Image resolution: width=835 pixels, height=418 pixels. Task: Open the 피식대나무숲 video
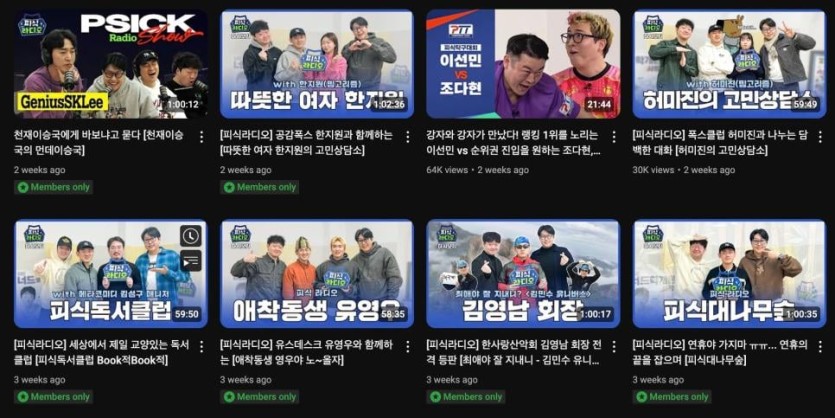click(729, 274)
